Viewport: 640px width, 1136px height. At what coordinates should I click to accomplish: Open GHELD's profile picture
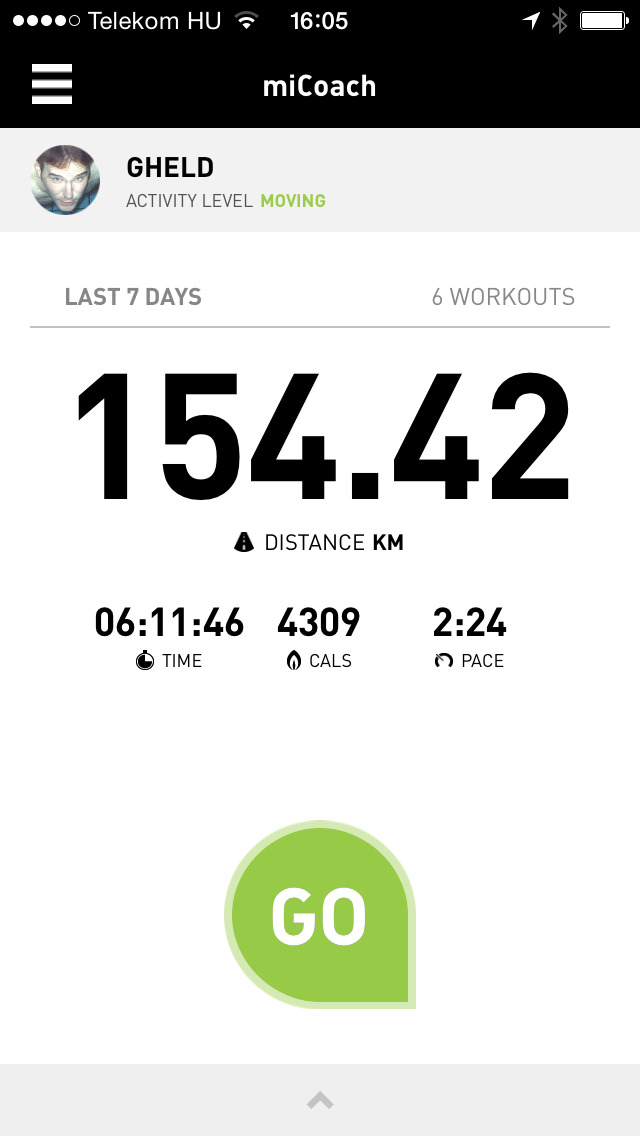66,180
